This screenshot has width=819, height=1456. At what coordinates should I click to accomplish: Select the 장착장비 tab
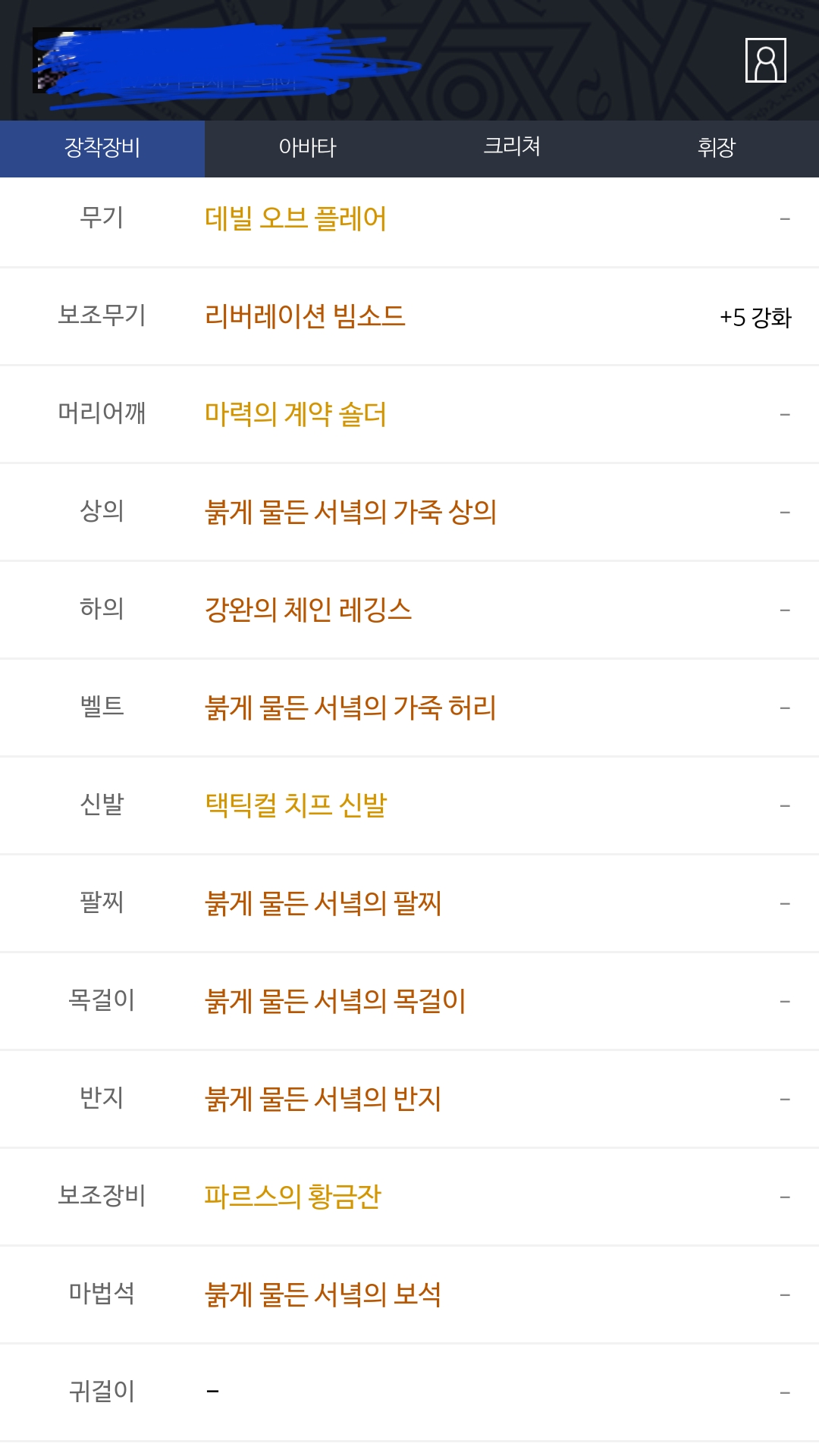click(x=102, y=148)
